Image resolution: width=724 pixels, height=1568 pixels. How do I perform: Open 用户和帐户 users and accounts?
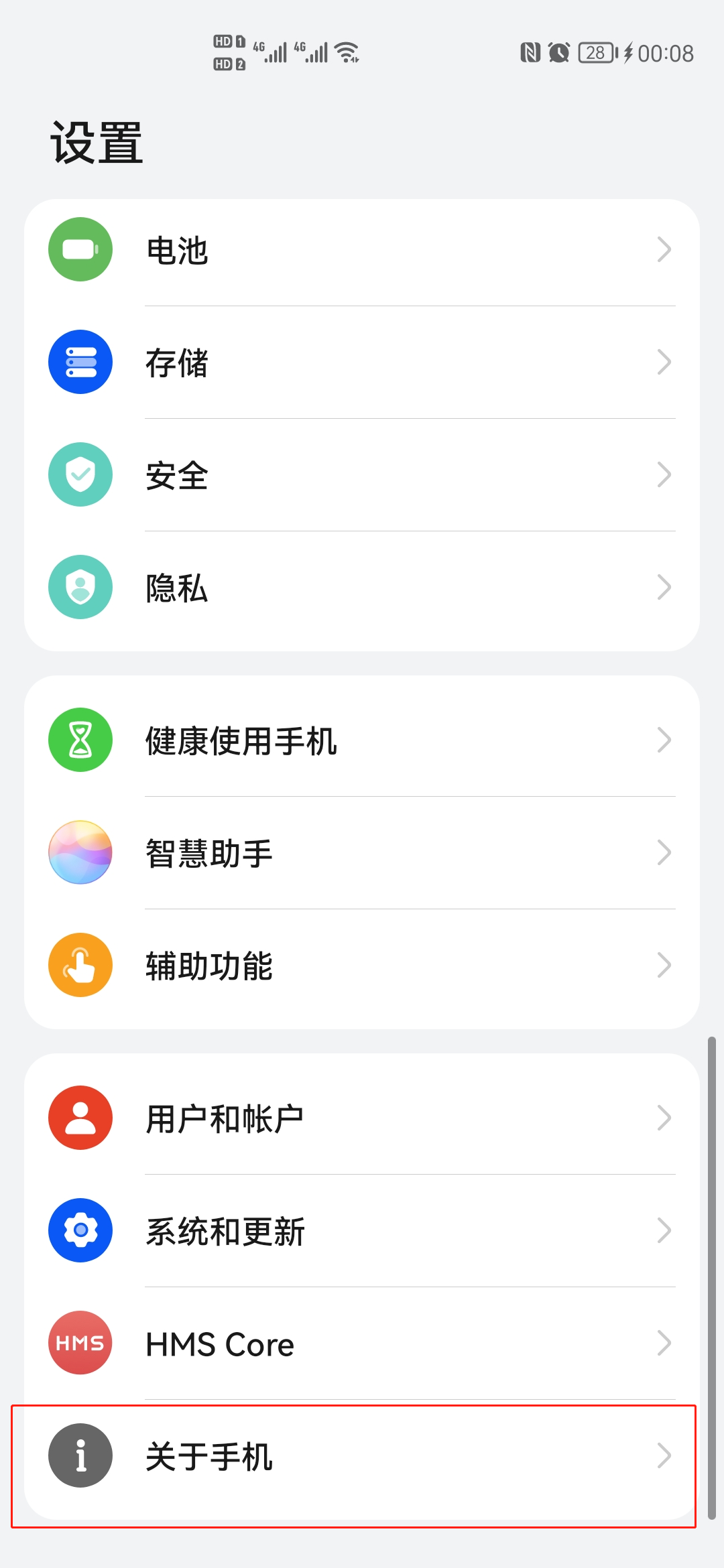click(x=362, y=1118)
